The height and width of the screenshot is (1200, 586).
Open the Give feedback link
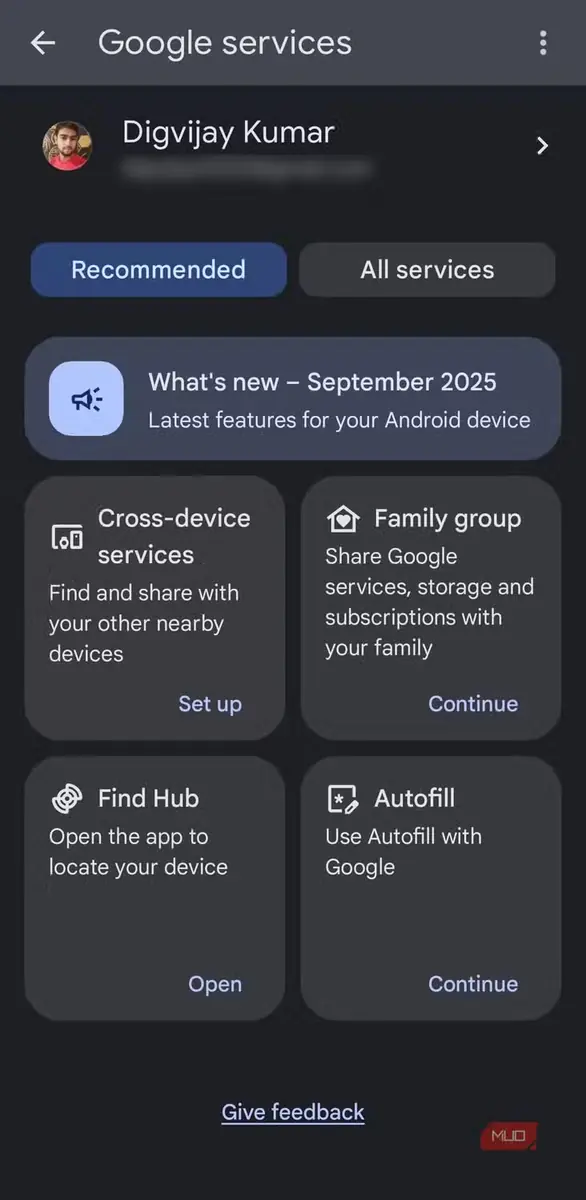pyautogui.click(x=293, y=1112)
